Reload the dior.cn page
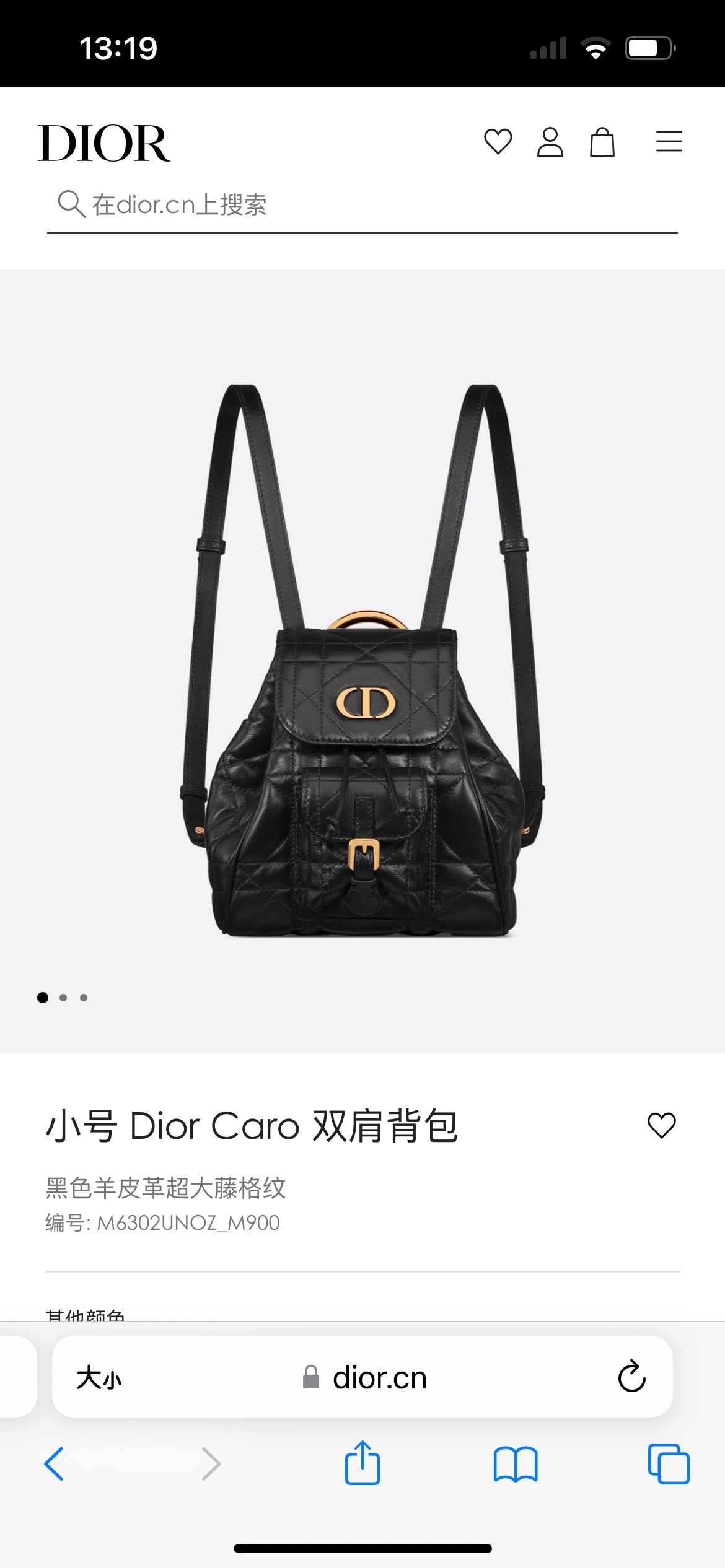The height and width of the screenshot is (1568, 725). pos(631,1377)
